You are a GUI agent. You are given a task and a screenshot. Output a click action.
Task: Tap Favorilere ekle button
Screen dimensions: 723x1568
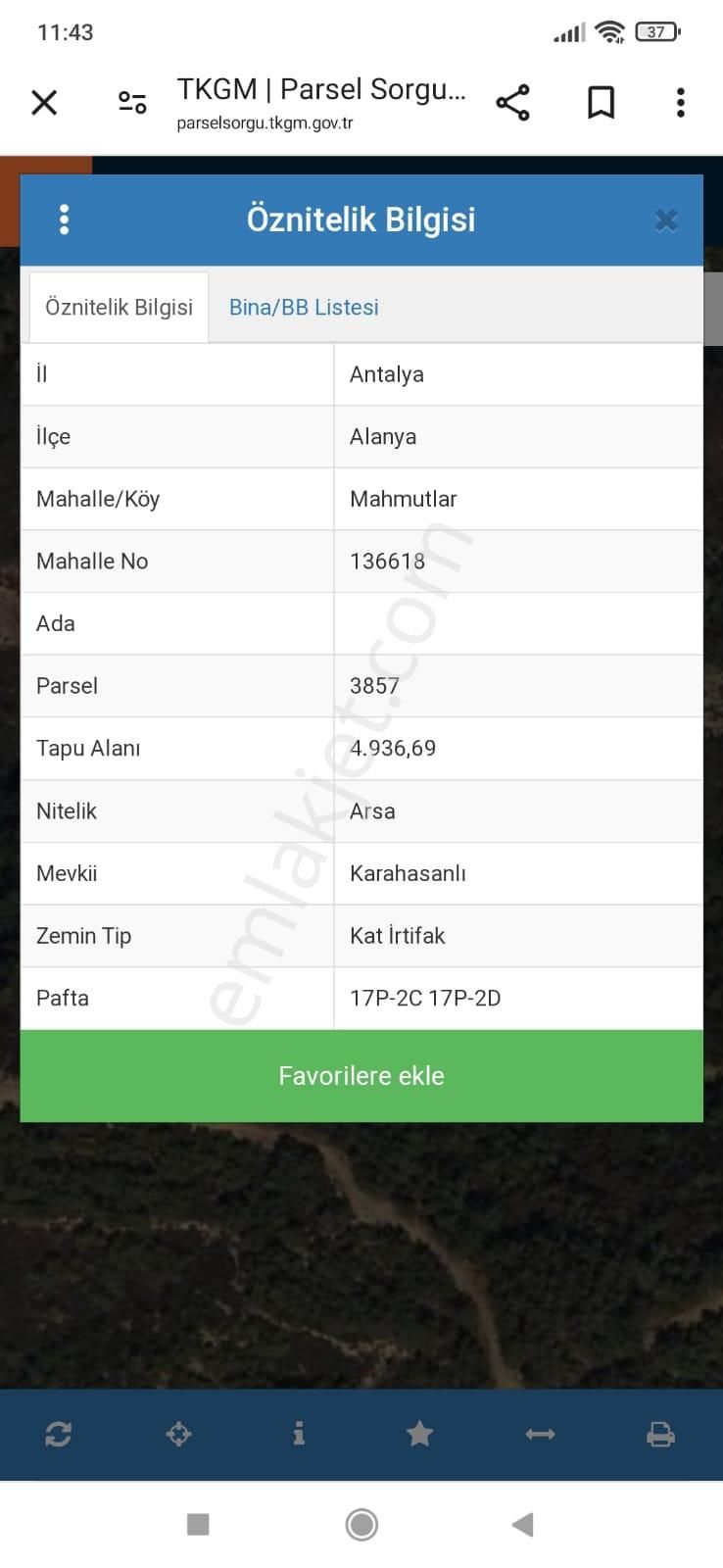pos(361,1076)
